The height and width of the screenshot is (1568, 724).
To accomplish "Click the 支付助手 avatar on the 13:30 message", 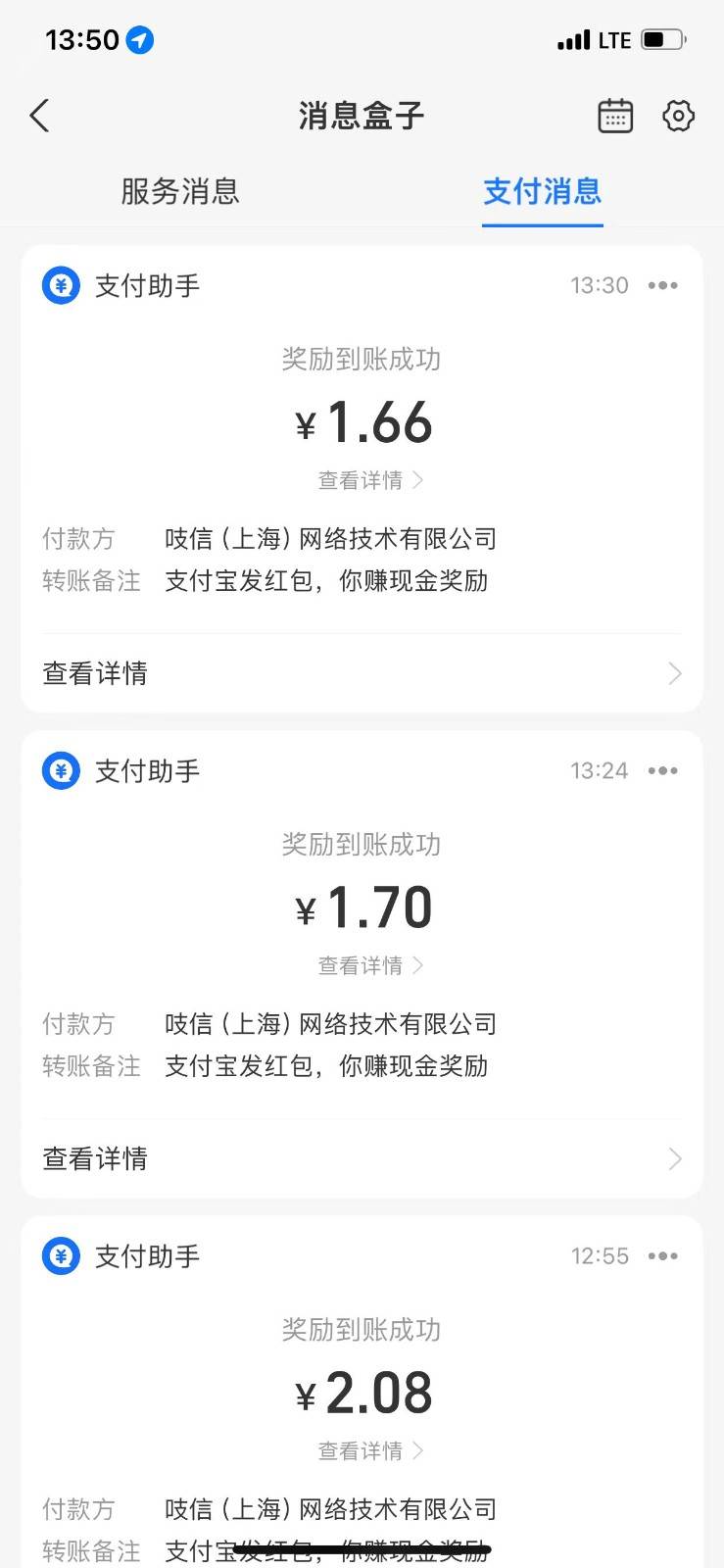I will click(x=61, y=285).
